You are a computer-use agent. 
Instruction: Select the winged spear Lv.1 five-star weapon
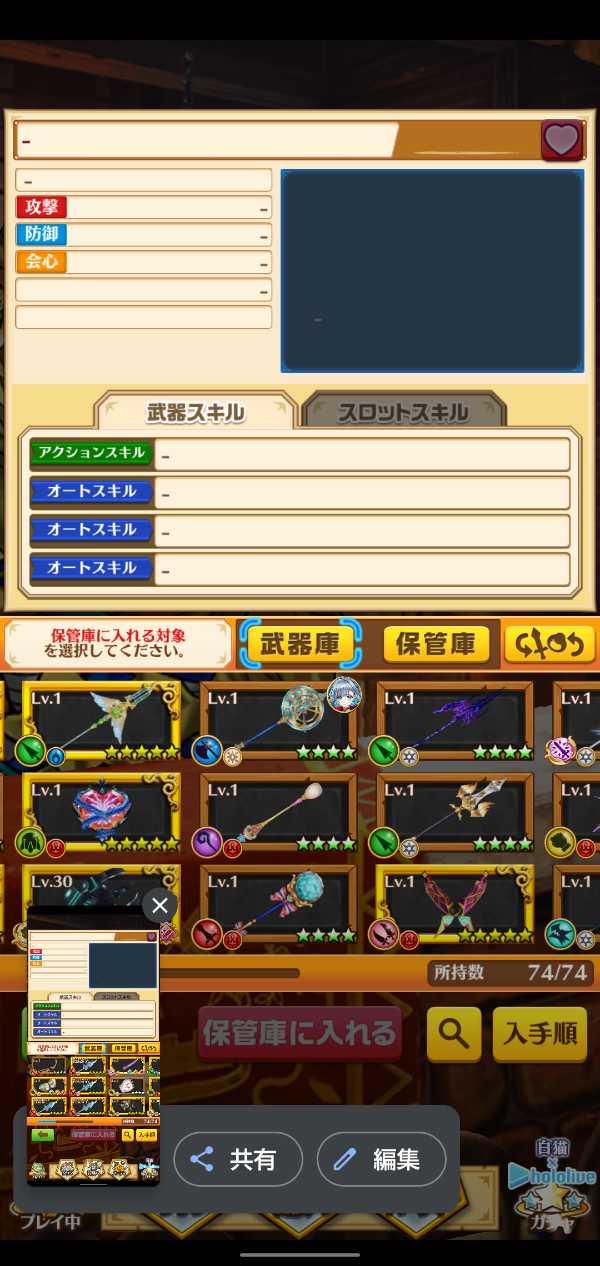click(x=100, y=722)
